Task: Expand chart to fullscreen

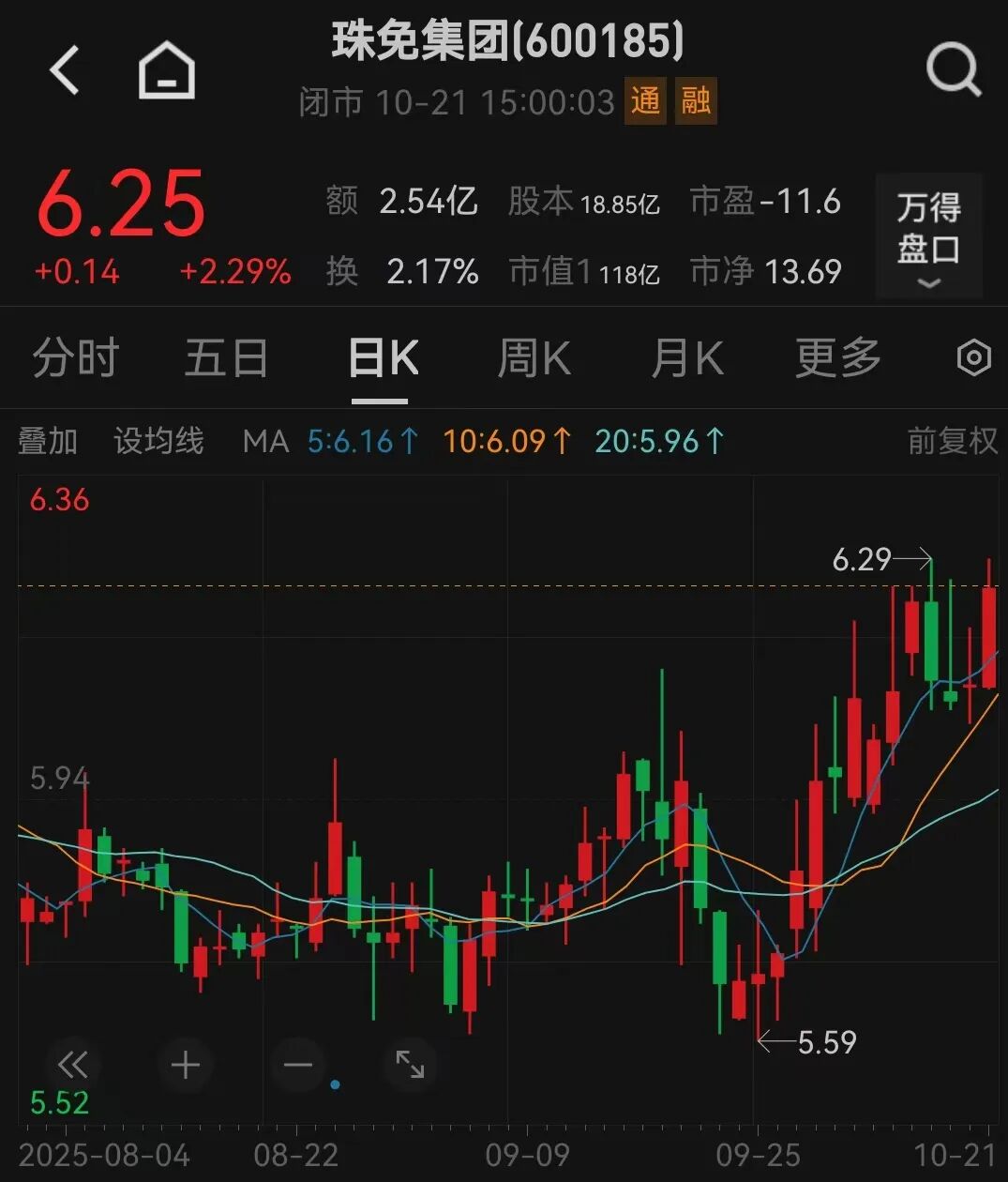Action: click(x=410, y=1065)
